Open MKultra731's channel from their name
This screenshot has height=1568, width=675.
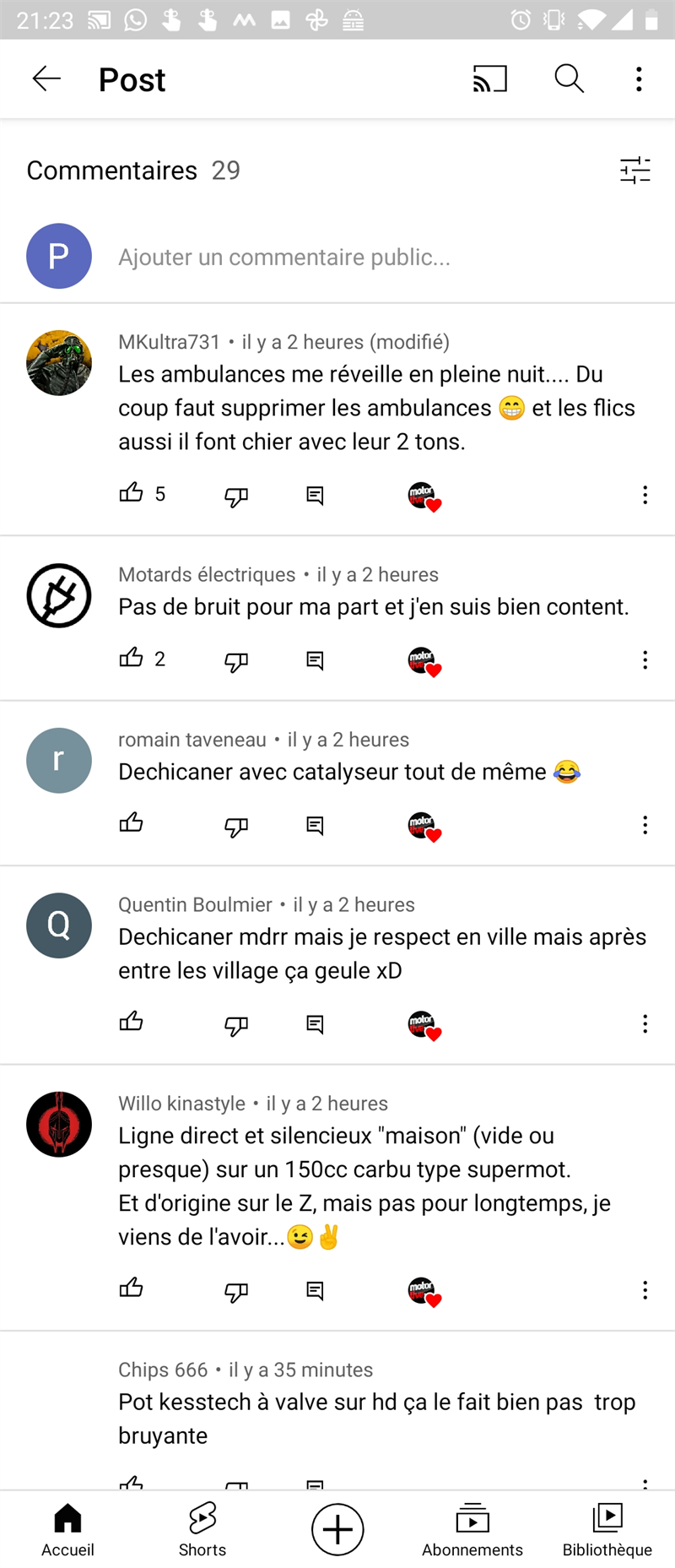pos(169,342)
